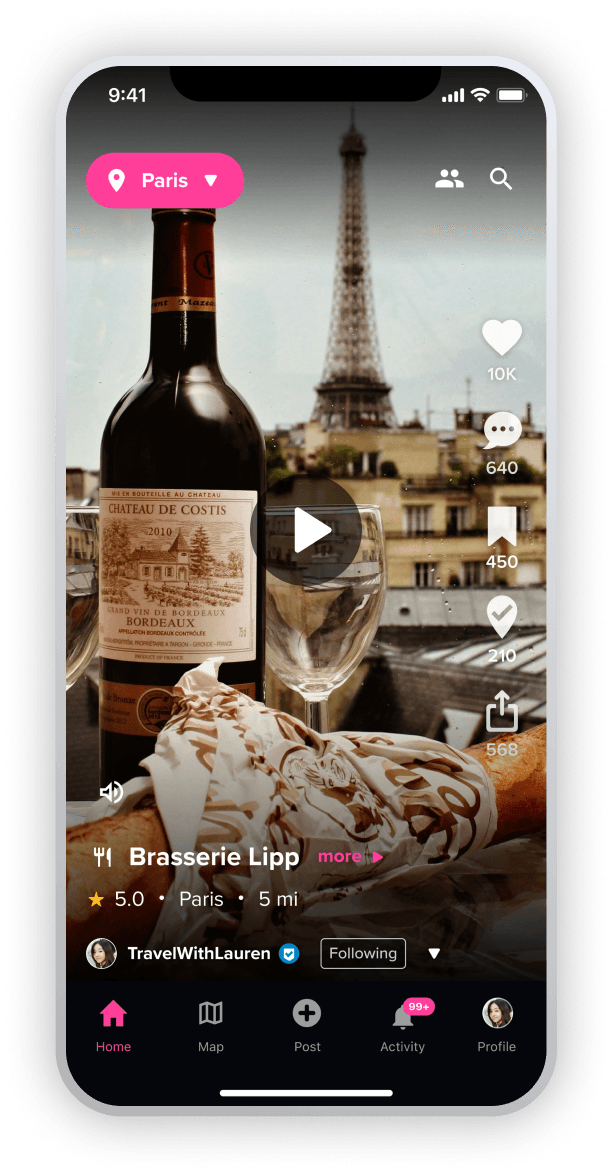Open search magnifier icon
613x1173 pixels.
pos(501,180)
